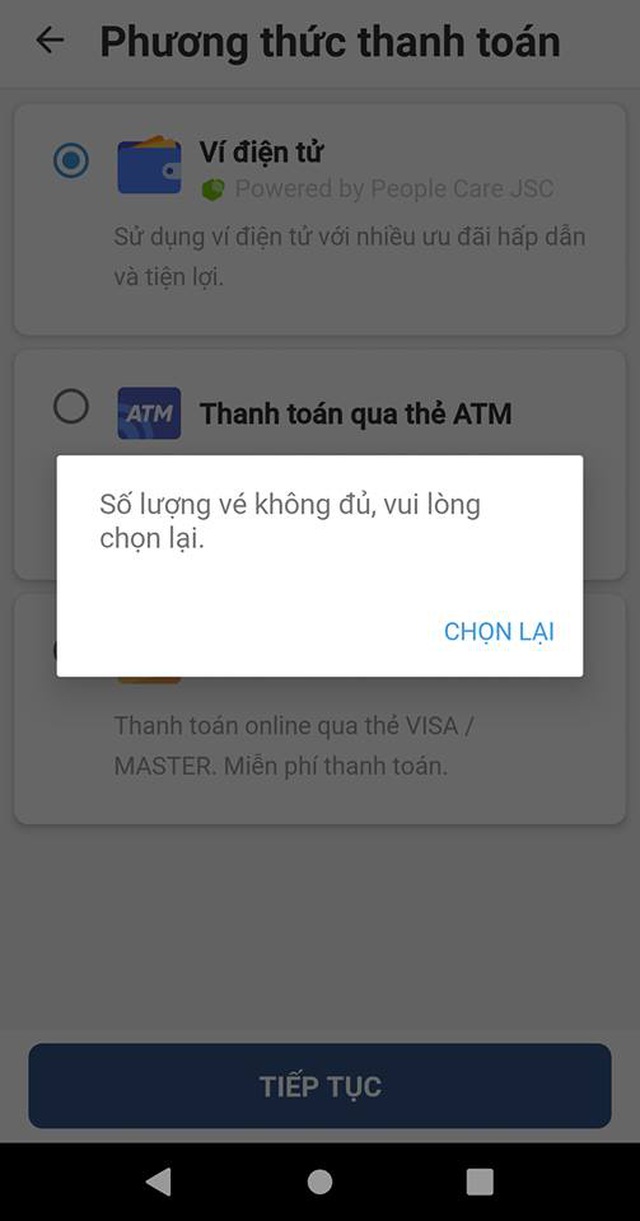
Task: Go to the system home screen
Action: coord(320,1182)
